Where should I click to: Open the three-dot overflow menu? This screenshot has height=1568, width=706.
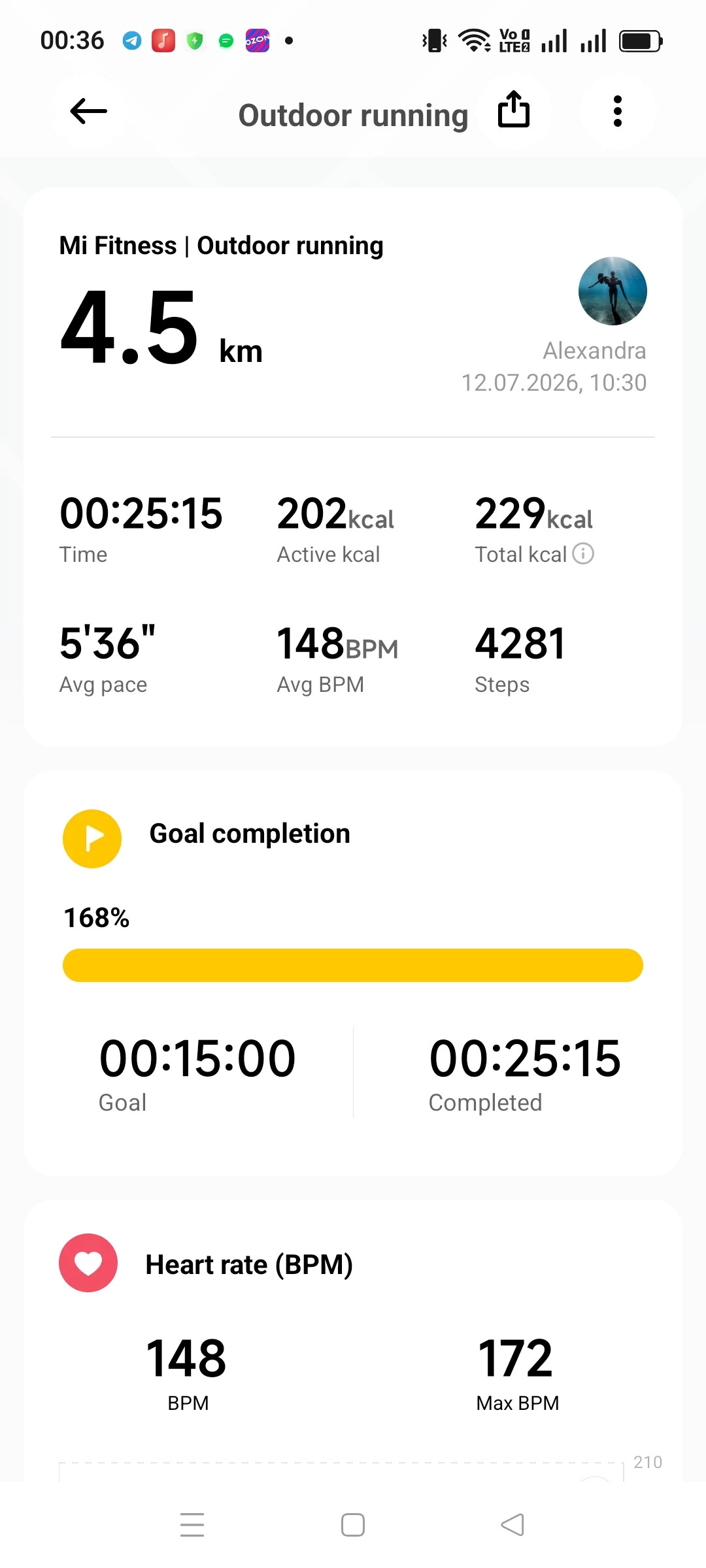click(617, 111)
